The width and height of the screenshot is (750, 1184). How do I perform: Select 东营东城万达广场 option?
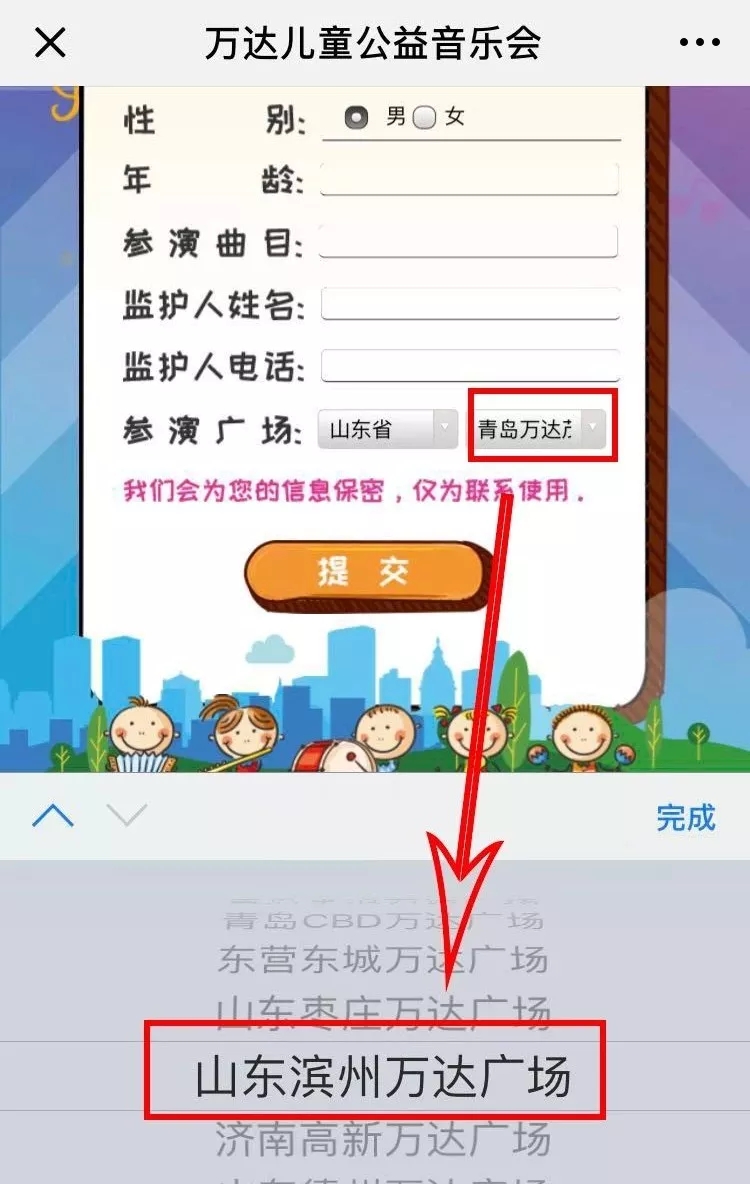(x=383, y=960)
